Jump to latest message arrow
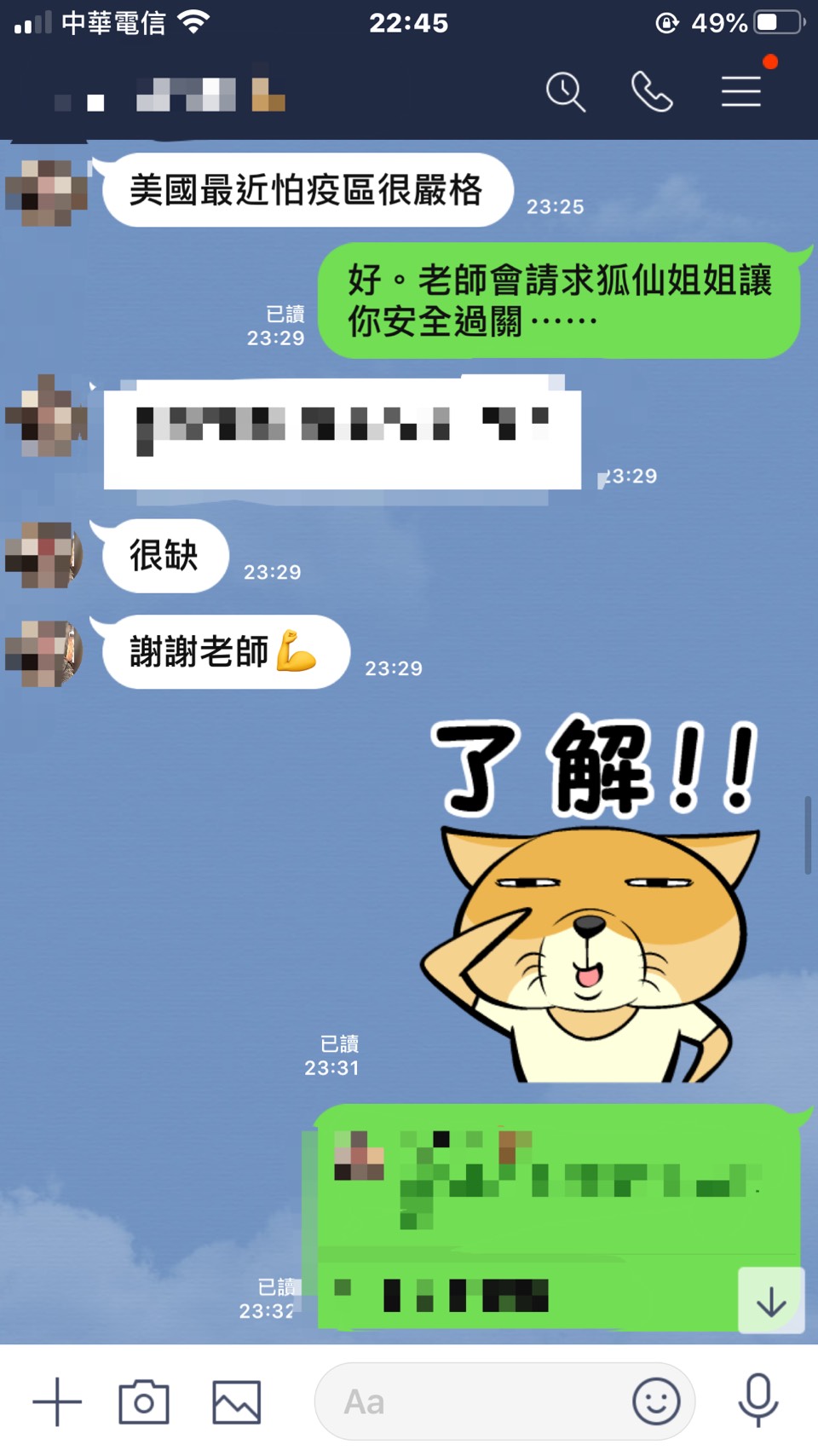 770,1301
